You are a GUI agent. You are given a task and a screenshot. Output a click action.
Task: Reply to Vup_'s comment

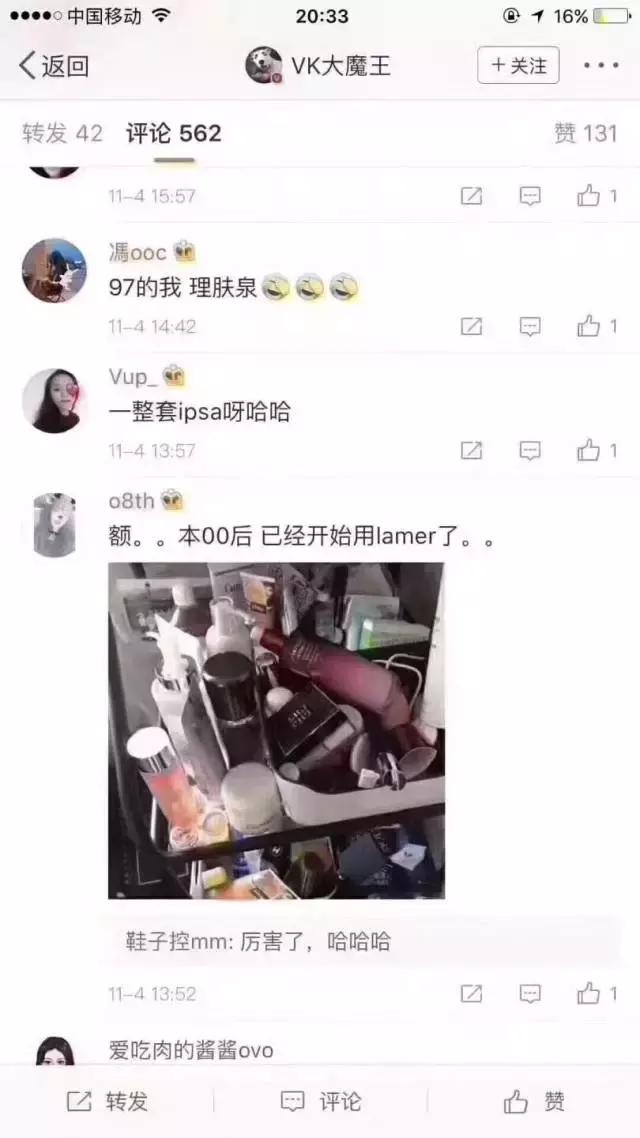pyautogui.click(x=530, y=451)
